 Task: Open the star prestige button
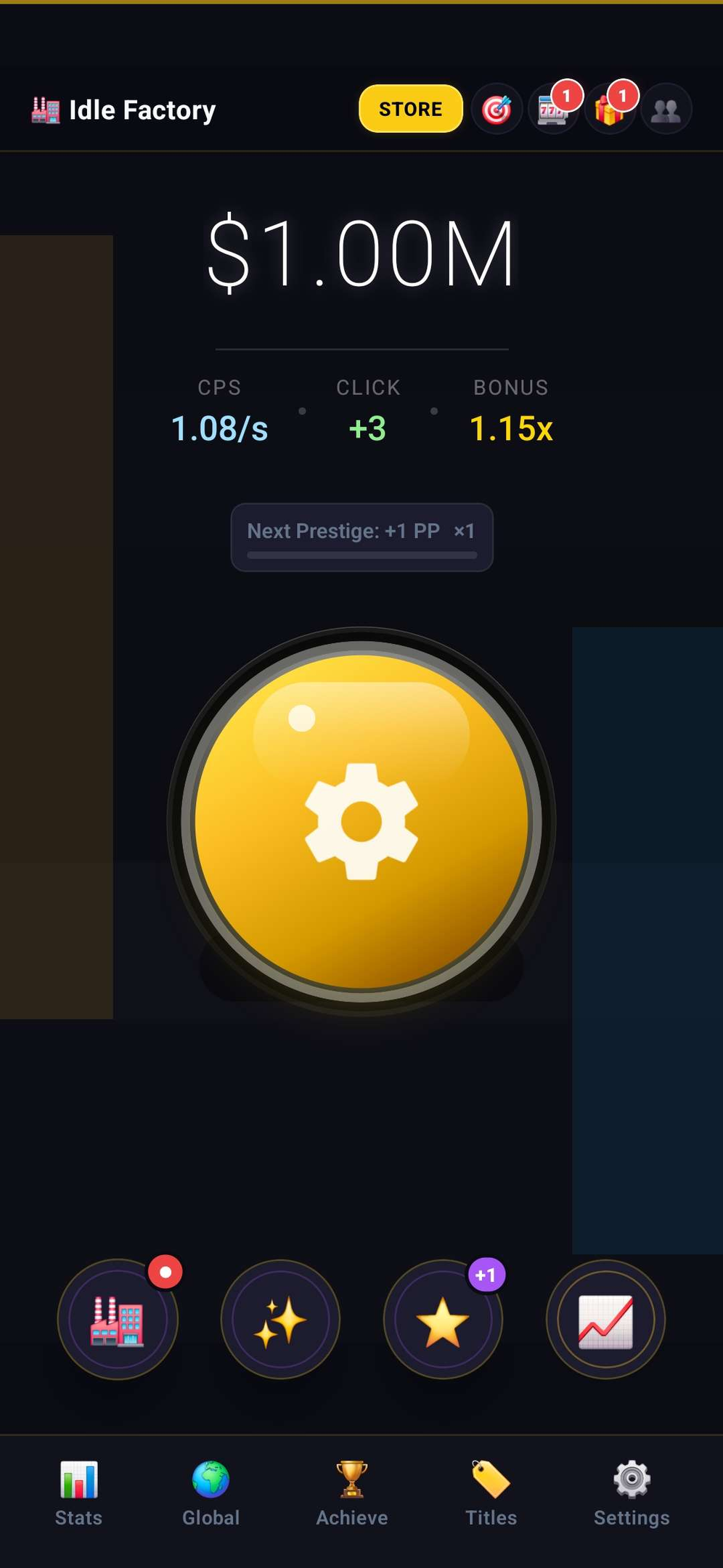point(443,1320)
